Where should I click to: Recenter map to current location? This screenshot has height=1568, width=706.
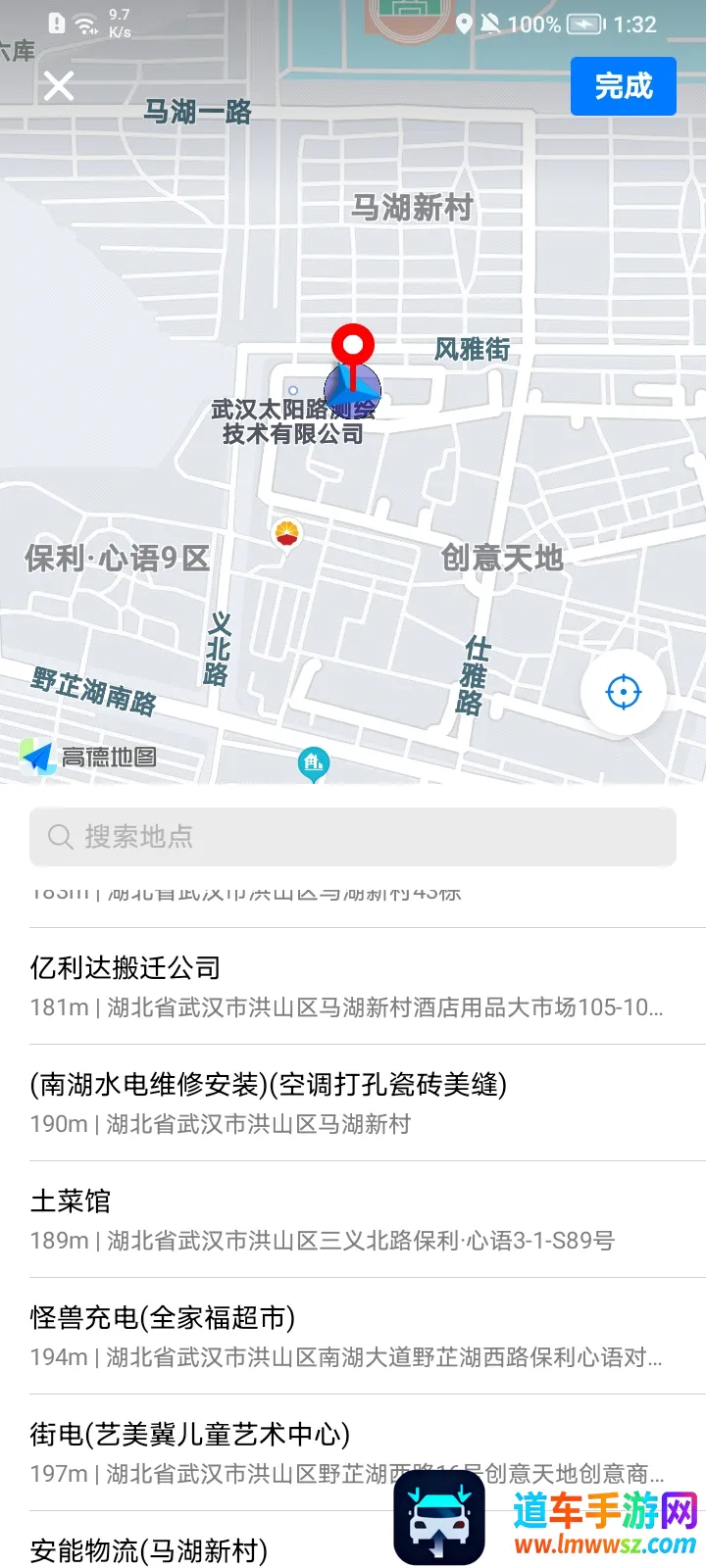623,692
